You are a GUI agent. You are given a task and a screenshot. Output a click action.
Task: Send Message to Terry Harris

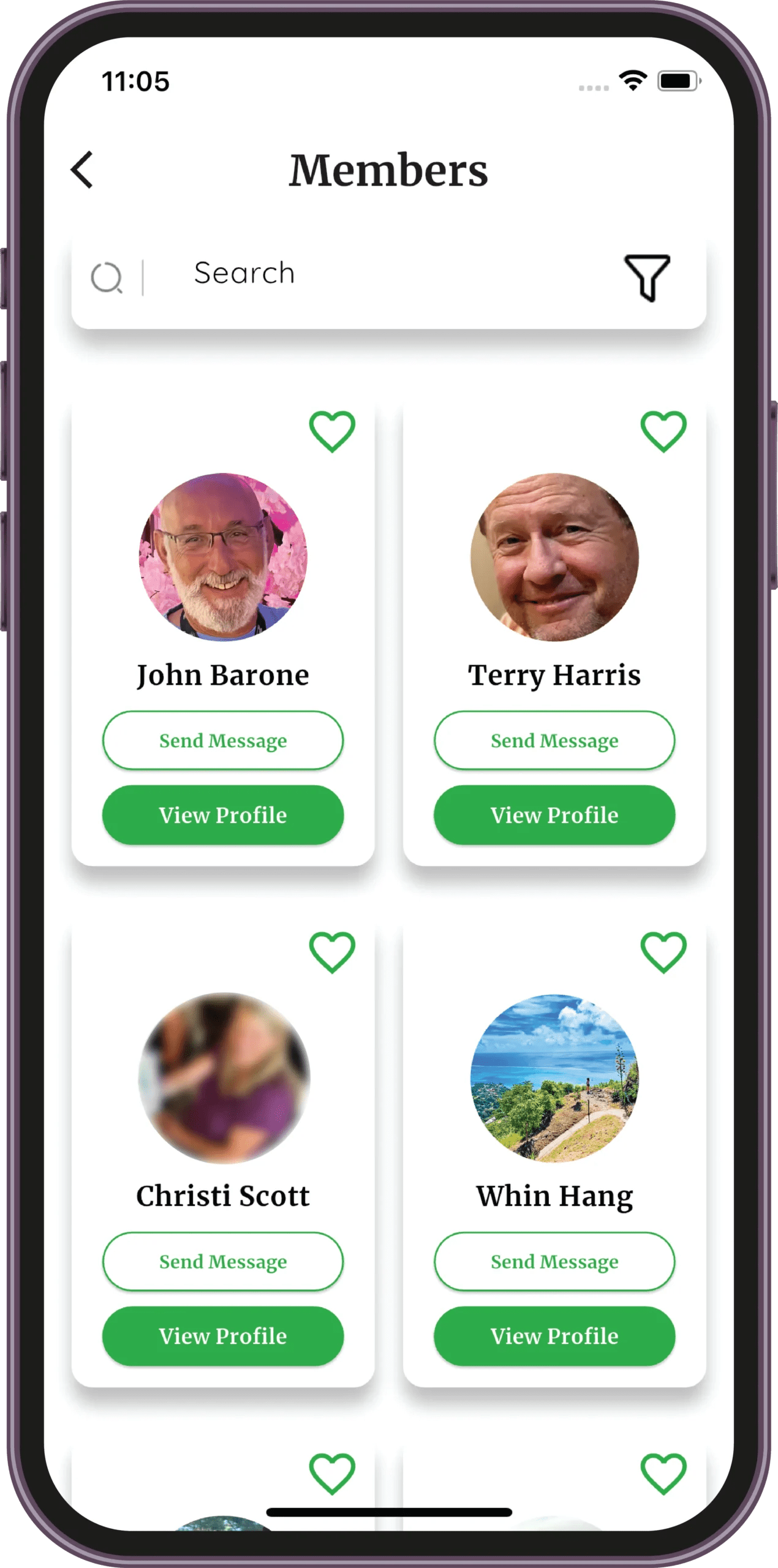554,741
